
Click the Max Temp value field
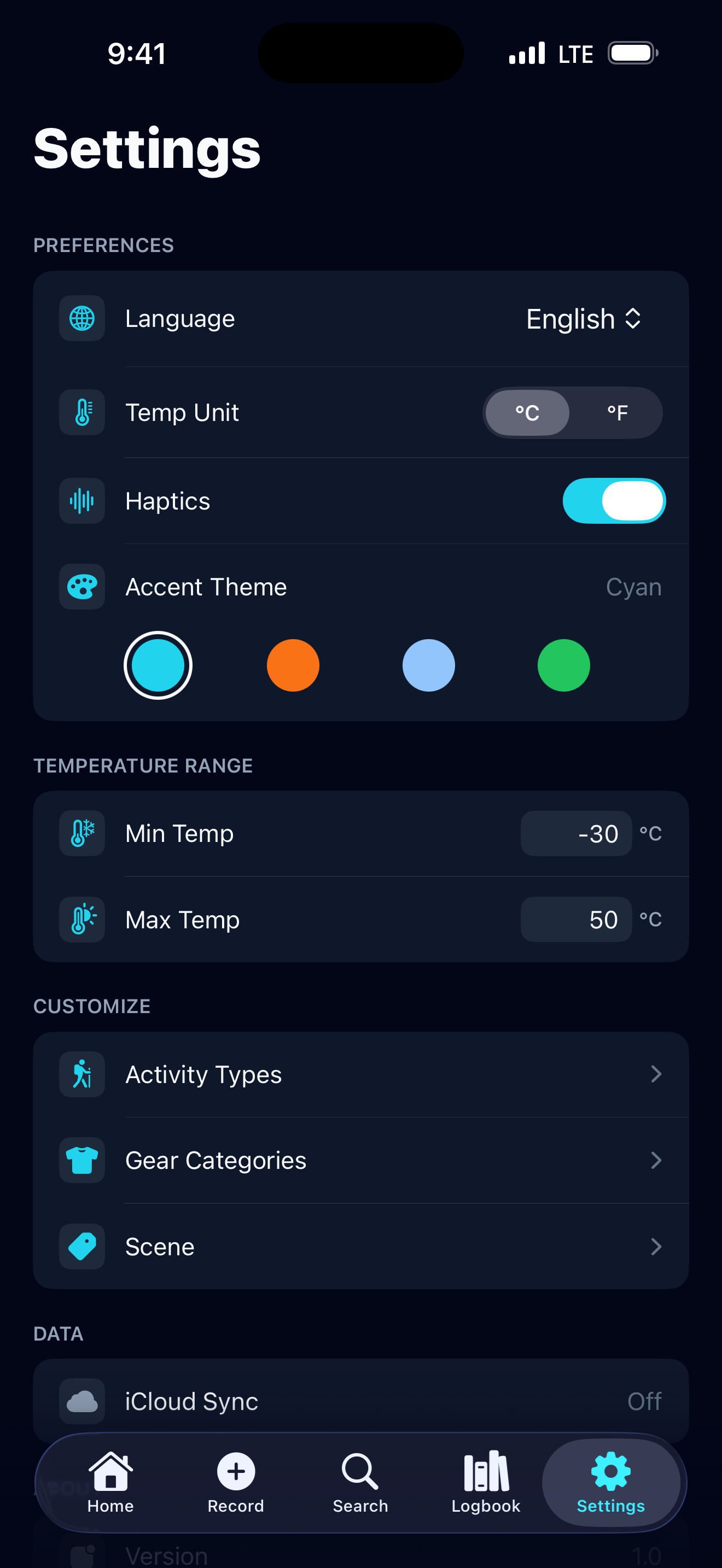(576, 919)
